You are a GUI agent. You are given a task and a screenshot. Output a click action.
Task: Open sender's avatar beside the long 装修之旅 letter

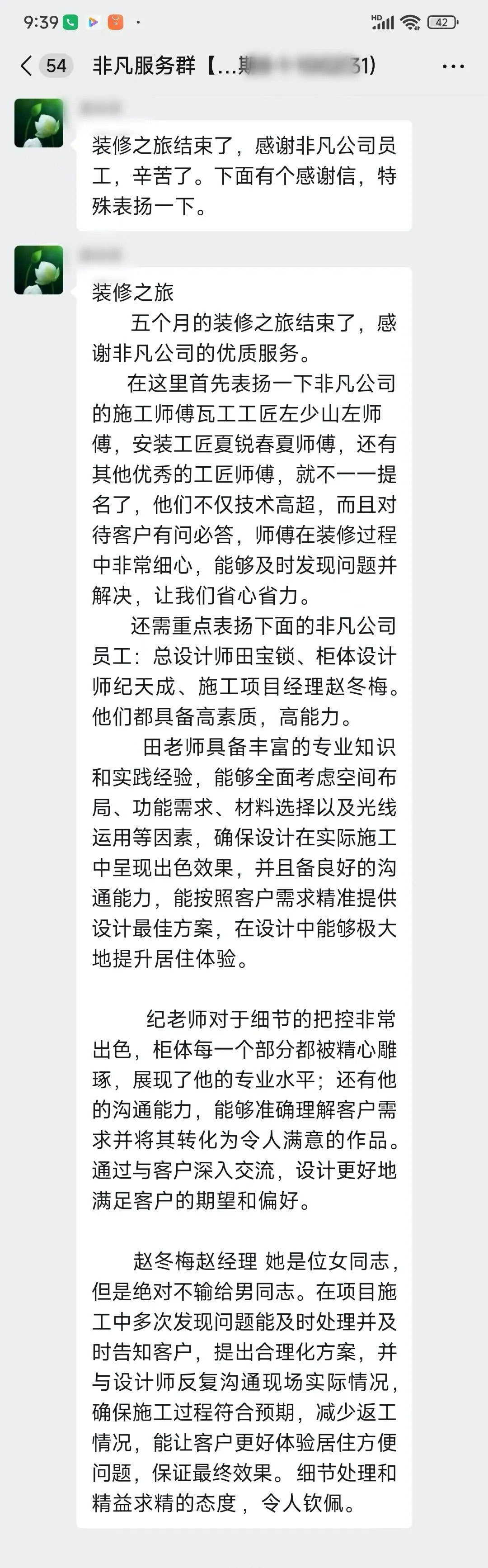pyautogui.click(x=39, y=270)
